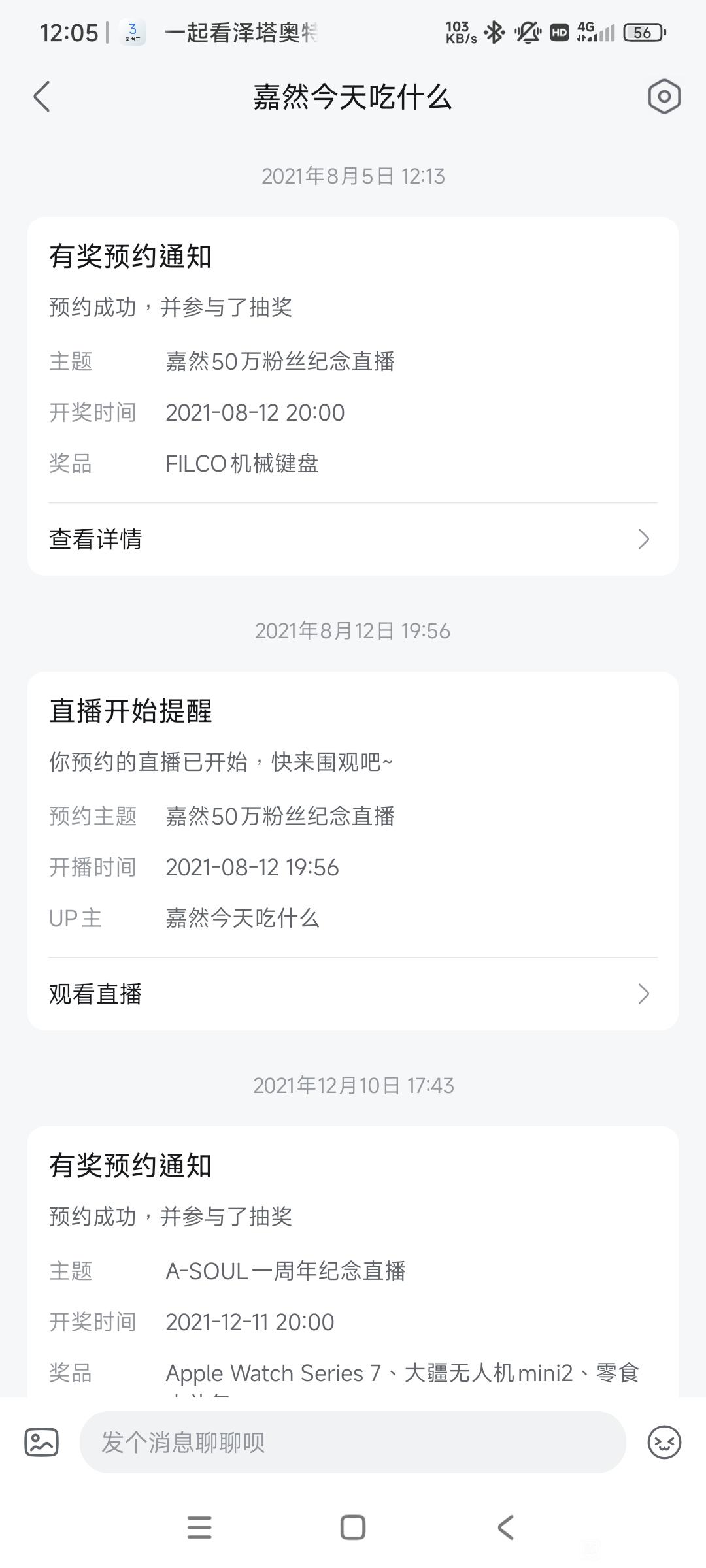Go to the system home screen
Image resolution: width=706 pixels, height=1568 pixels.
(x=353, y=1527)
